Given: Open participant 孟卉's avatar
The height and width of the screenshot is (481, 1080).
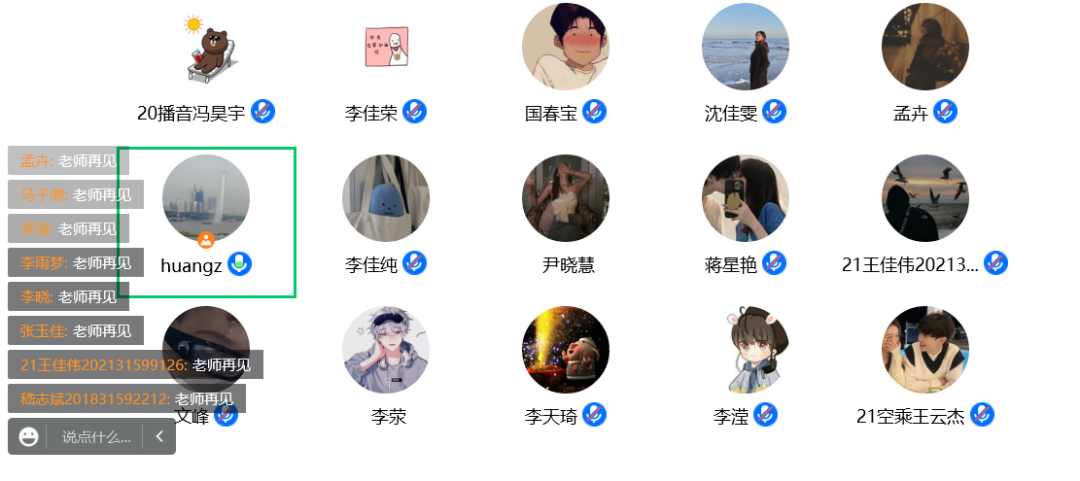Looking at the screenshot, I should (925, 46).
